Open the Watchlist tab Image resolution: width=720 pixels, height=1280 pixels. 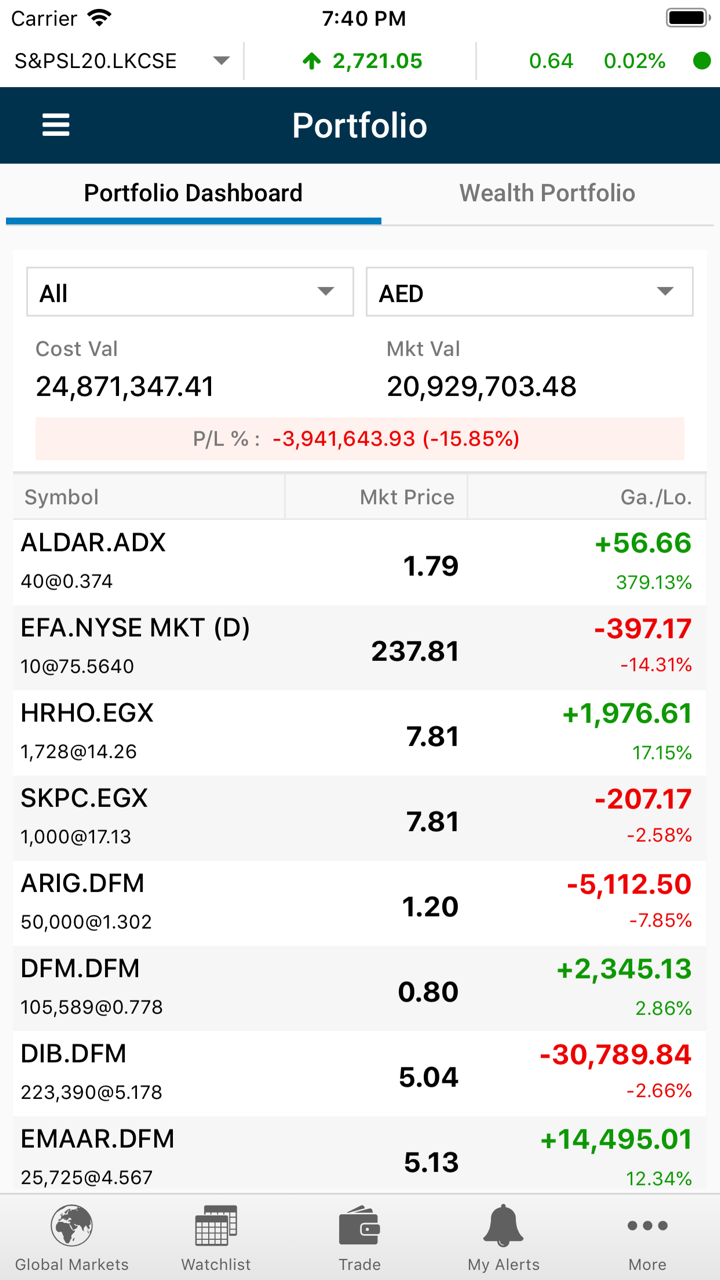[216, 1238]
